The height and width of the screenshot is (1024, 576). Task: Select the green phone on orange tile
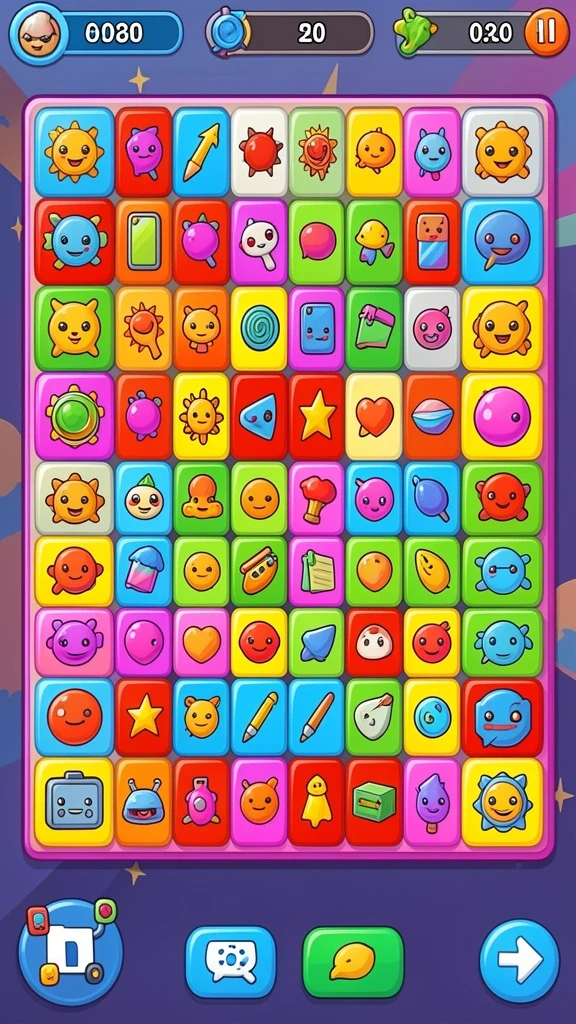(x=144, y=242)
